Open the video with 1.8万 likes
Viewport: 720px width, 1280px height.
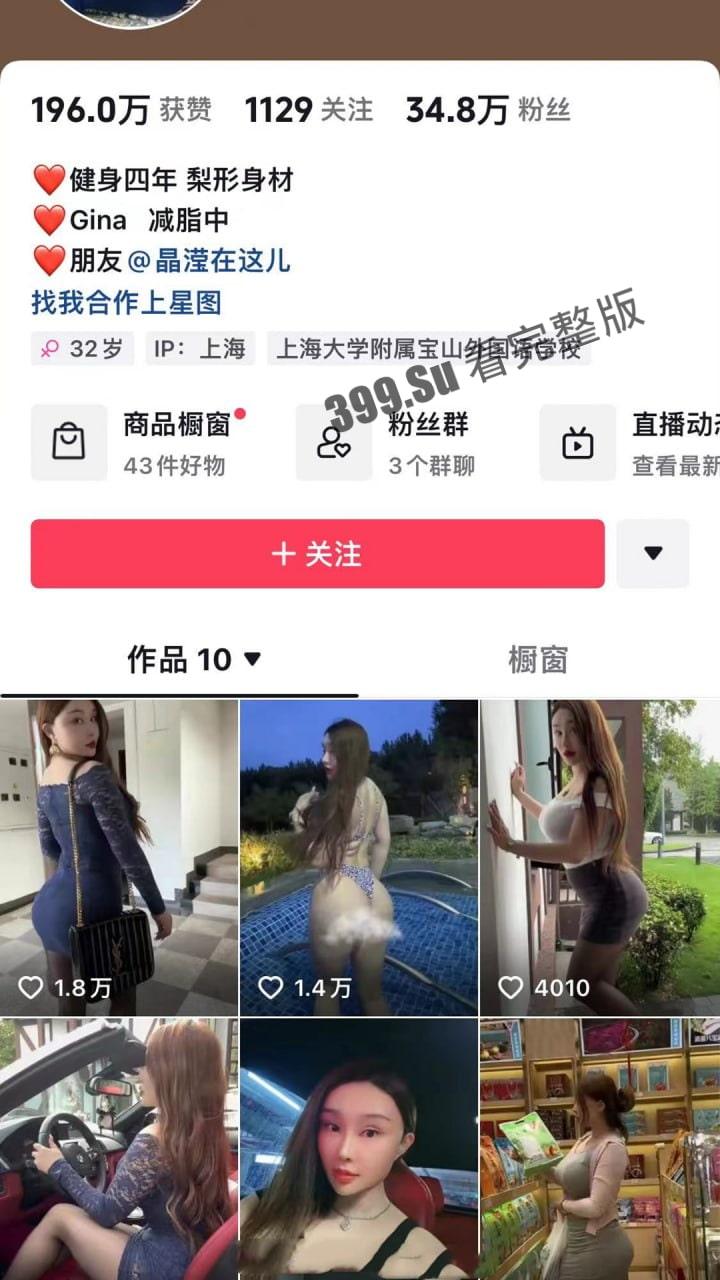click(119, 857)
